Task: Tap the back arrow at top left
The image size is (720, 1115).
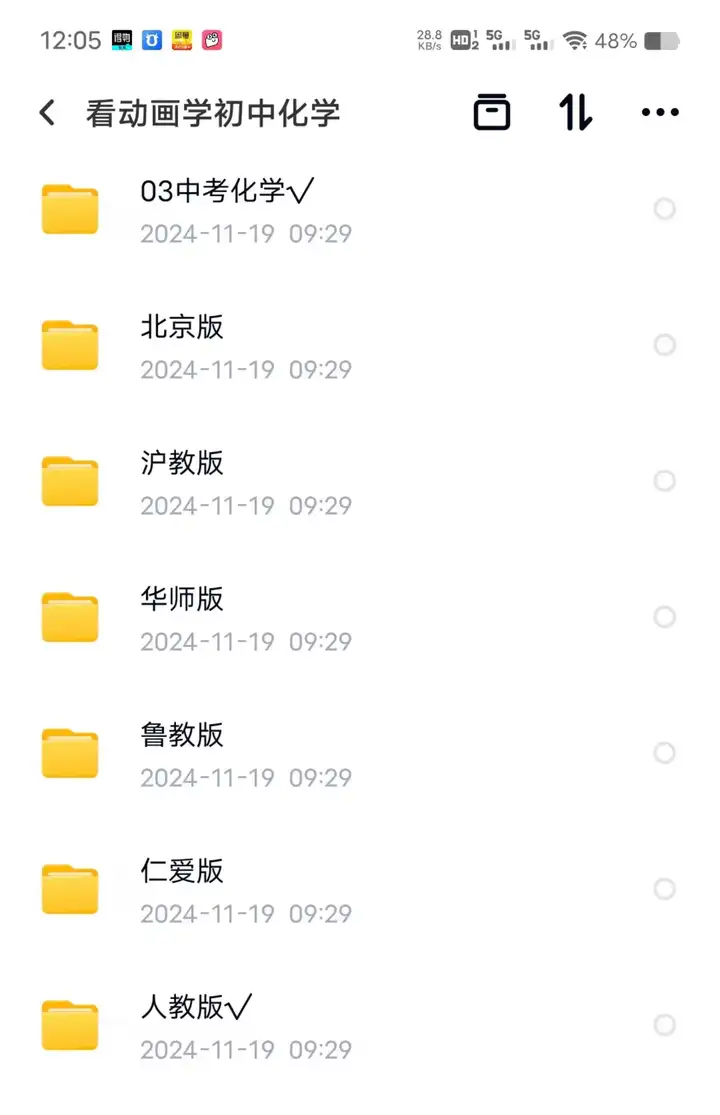Action: [46, 112]
